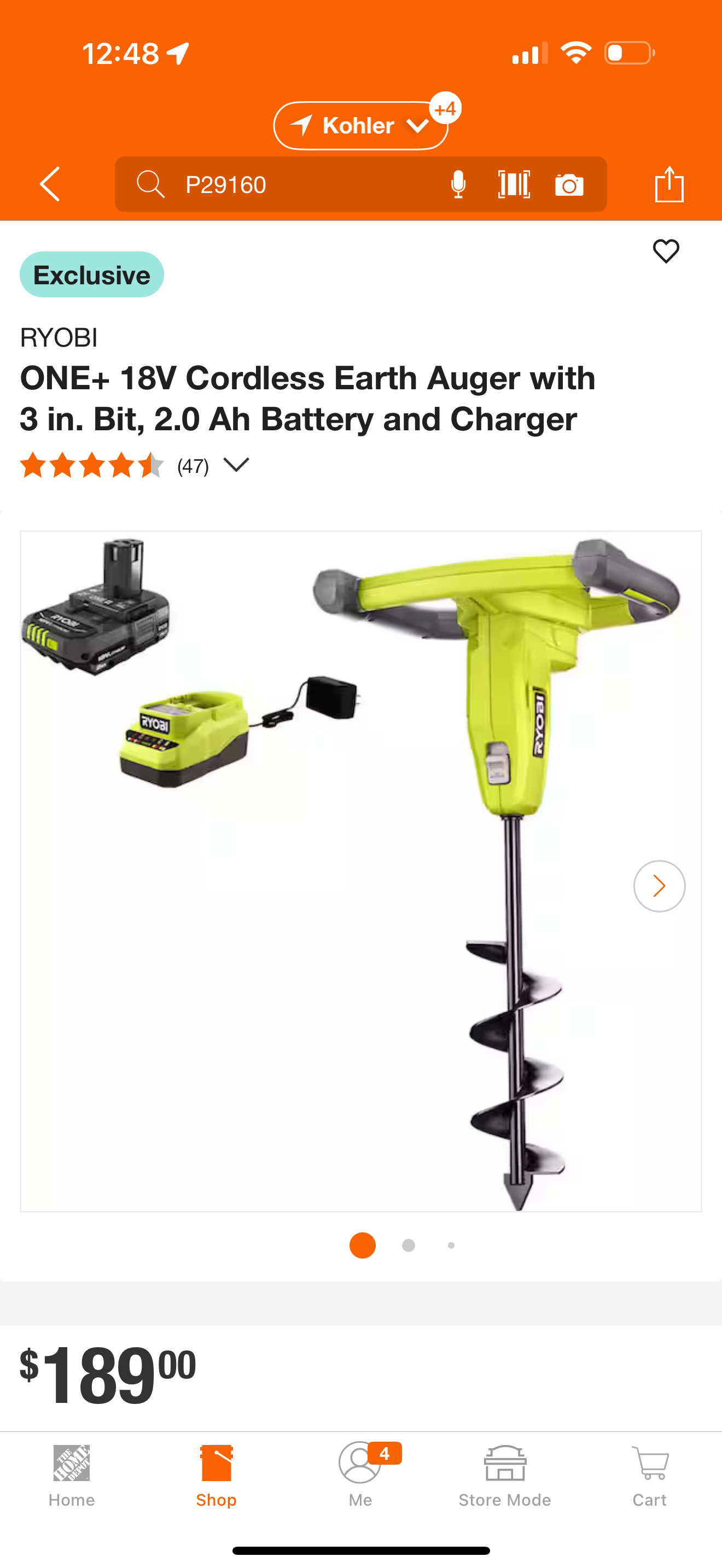Image resolution: width=722 pixels, height=1568 pixels.
Task: Expand the 47 ratings breakdown
Action: [x=236, y=465]
